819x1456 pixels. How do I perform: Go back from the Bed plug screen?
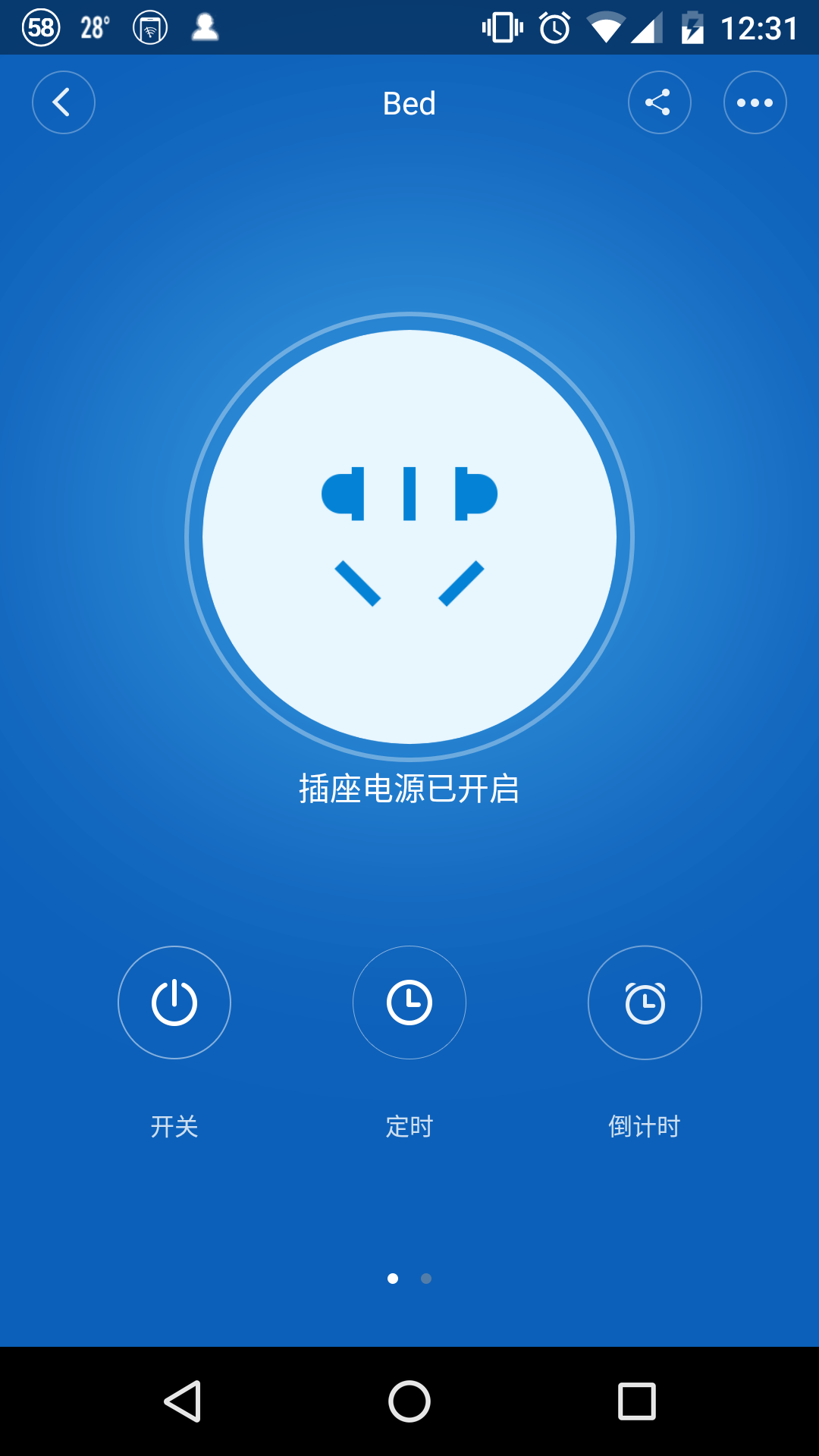tap(64, 102)
